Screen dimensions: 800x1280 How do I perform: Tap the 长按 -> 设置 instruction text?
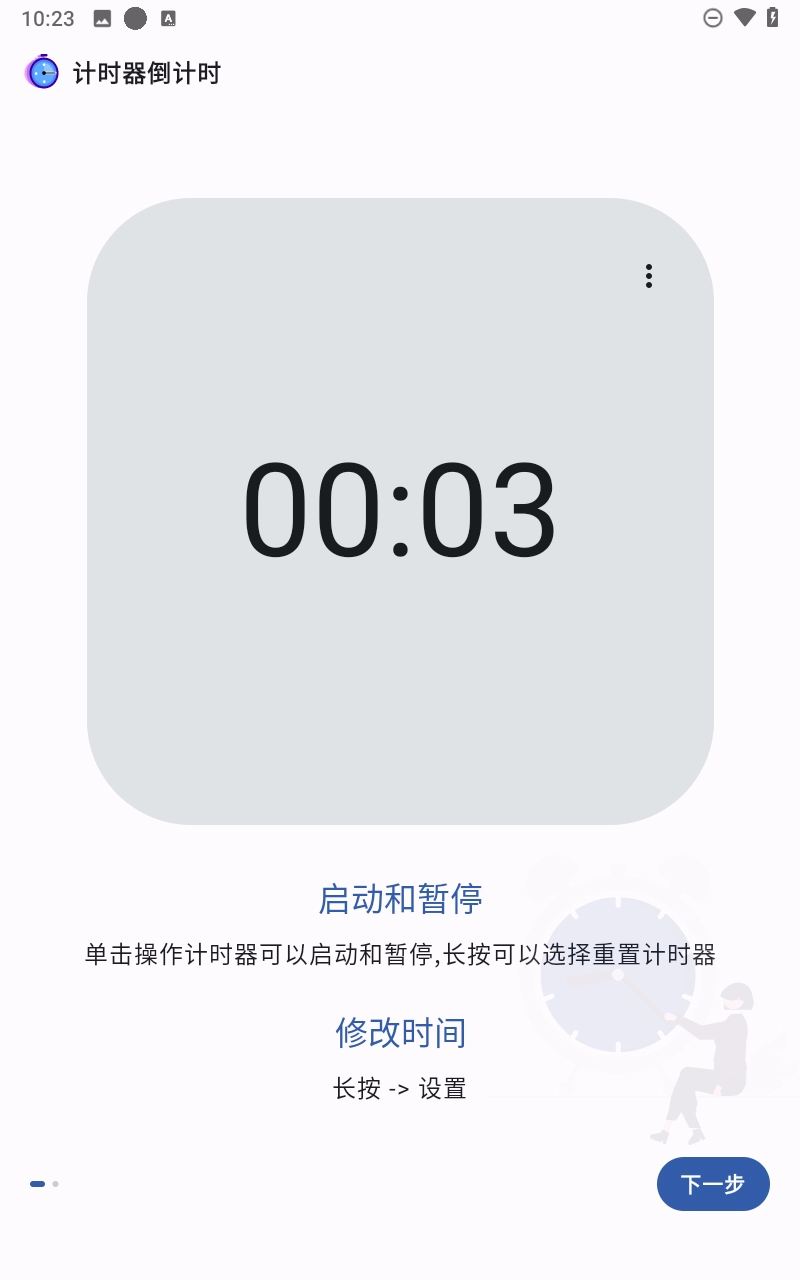[x=399, y=1088]
